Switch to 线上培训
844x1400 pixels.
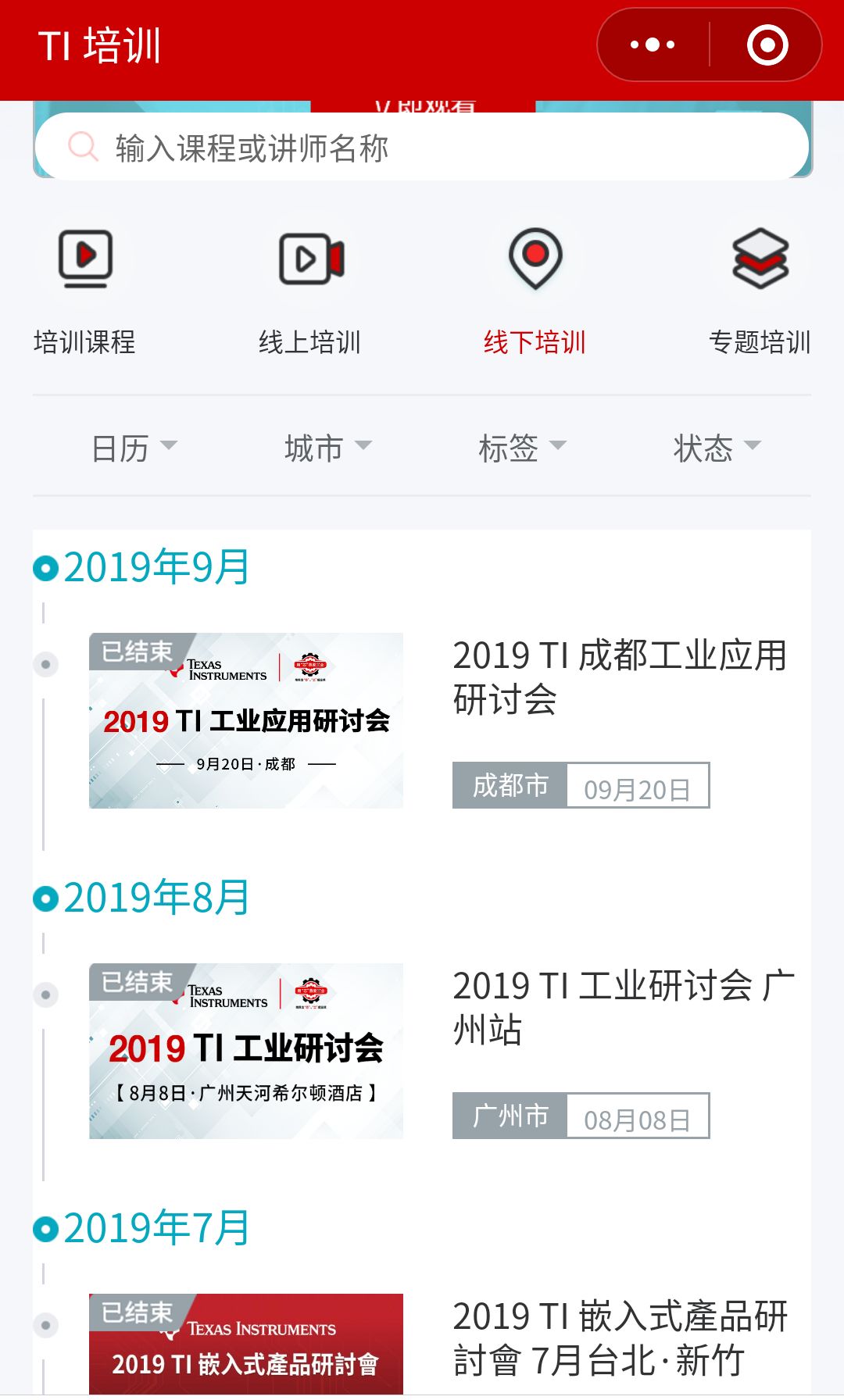310,291
